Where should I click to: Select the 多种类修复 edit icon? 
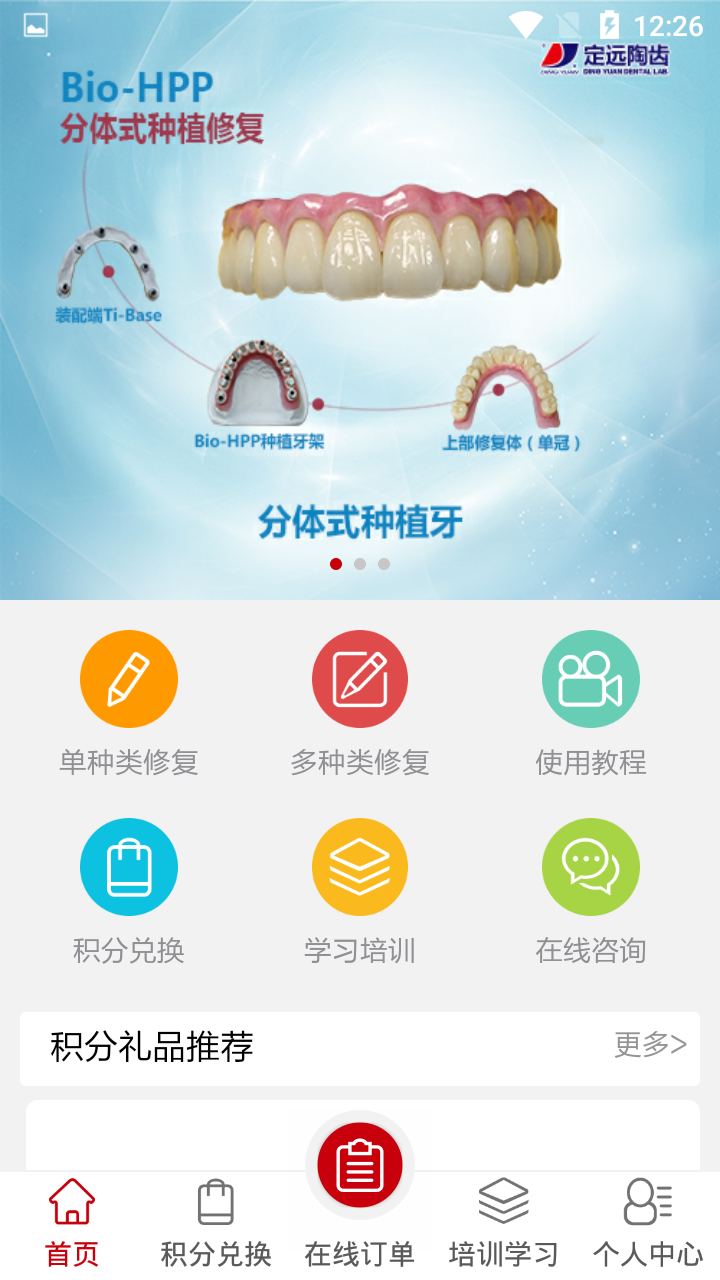[x=360, y=678]
